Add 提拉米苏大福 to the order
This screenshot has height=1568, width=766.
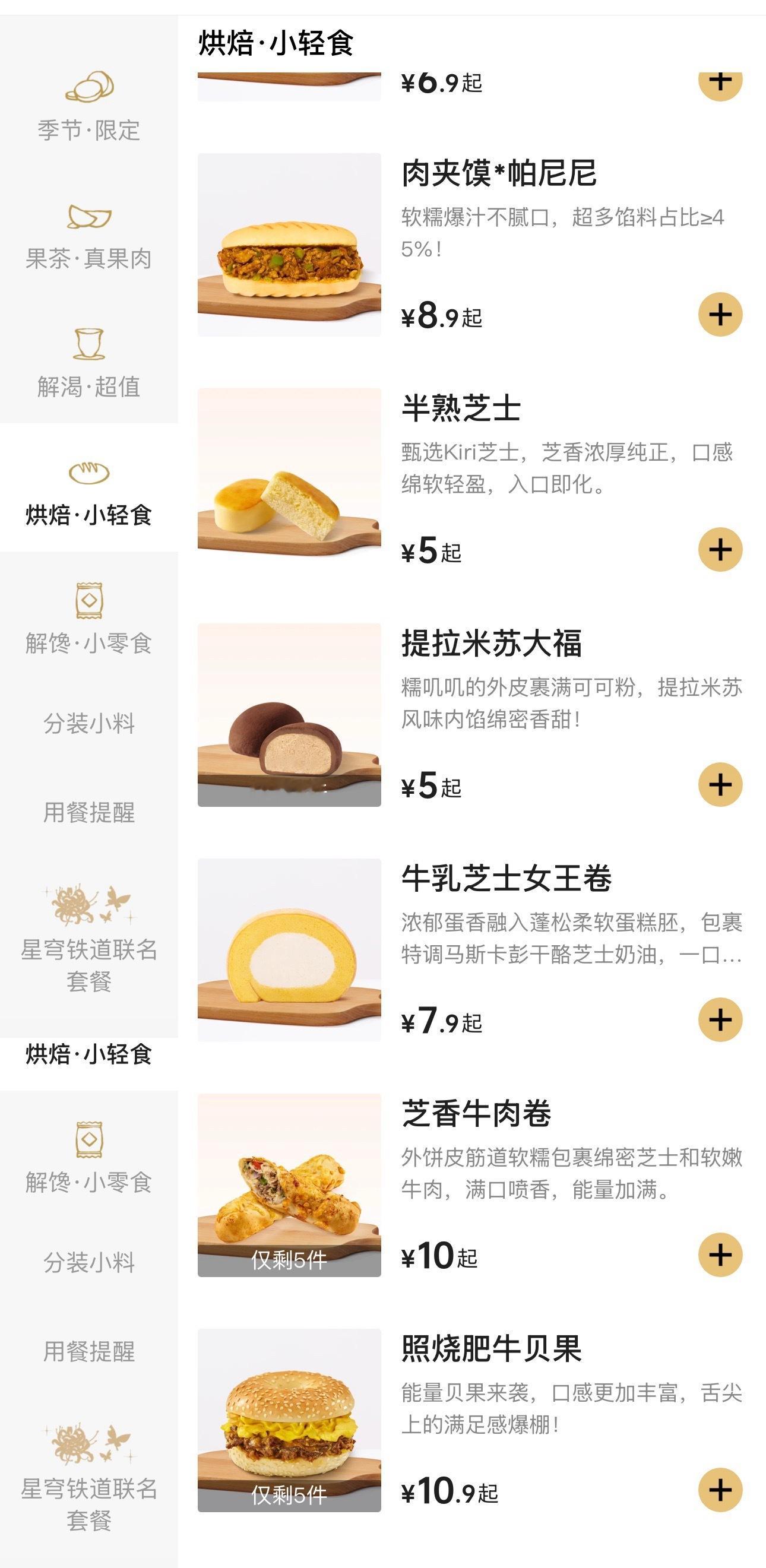point(720,784)
